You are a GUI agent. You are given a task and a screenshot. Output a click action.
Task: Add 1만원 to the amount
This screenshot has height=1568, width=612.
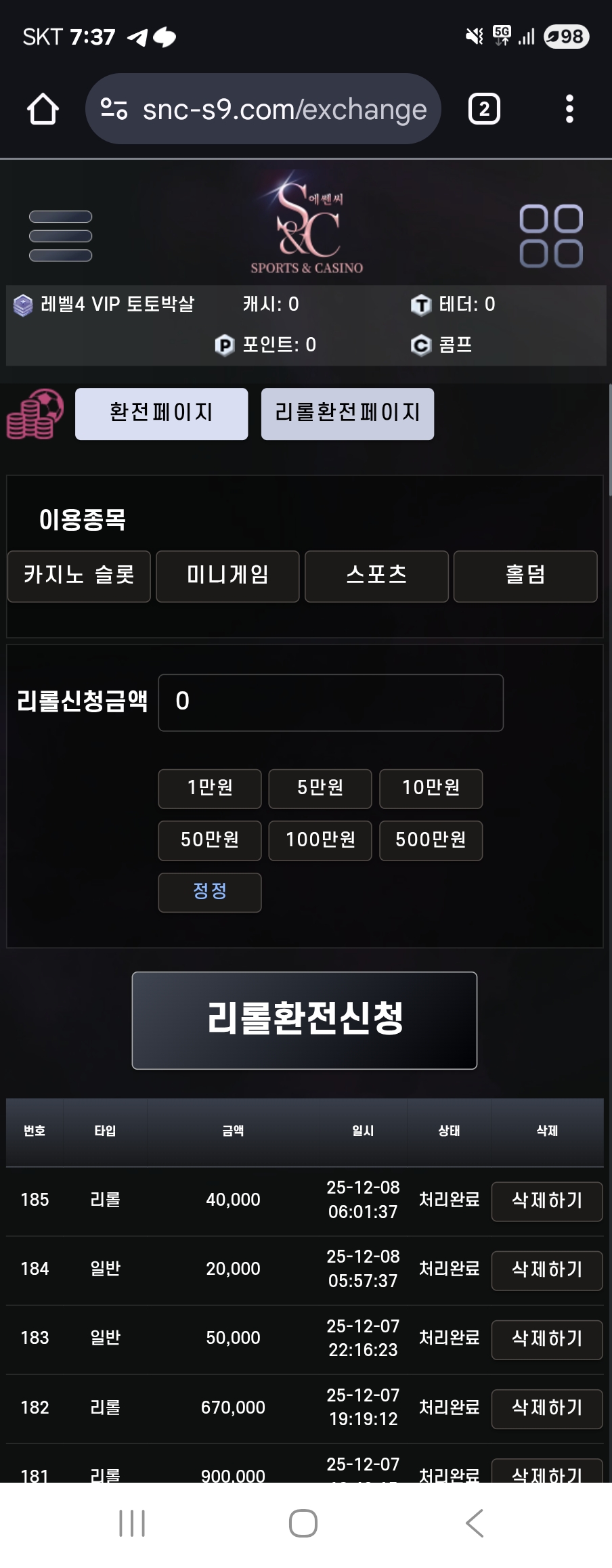[210, 788]
